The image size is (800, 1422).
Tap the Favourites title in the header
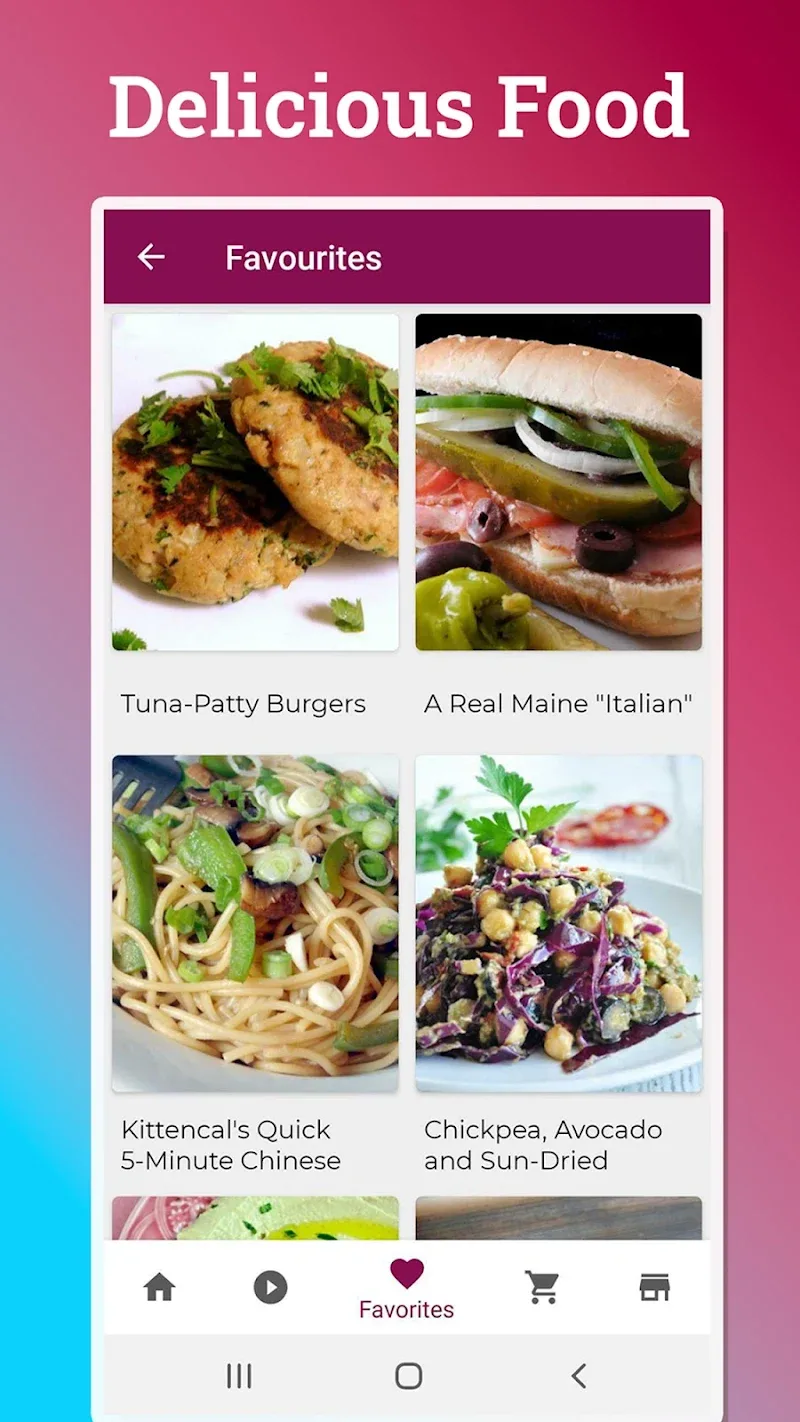tap(303, 257)
